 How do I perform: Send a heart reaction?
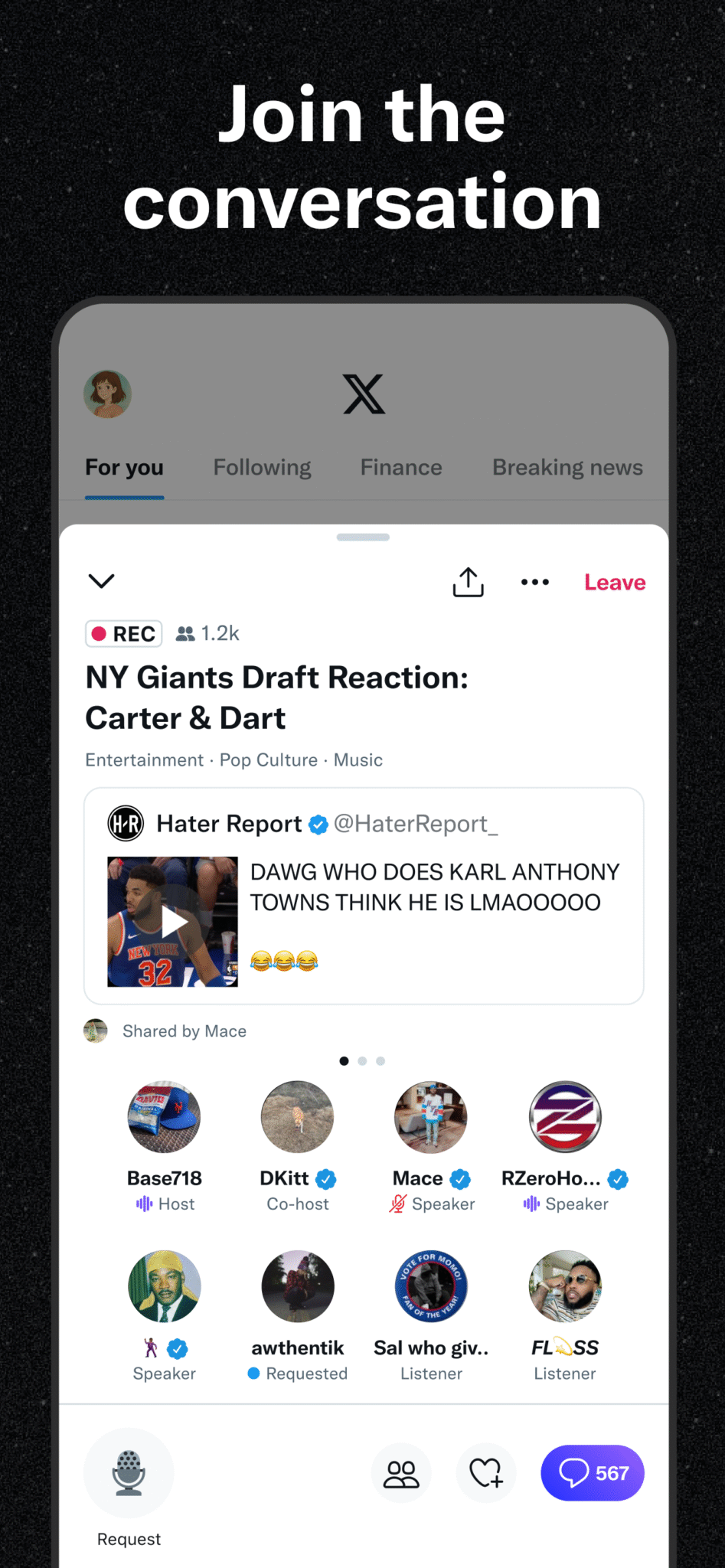coord(486,1474)
